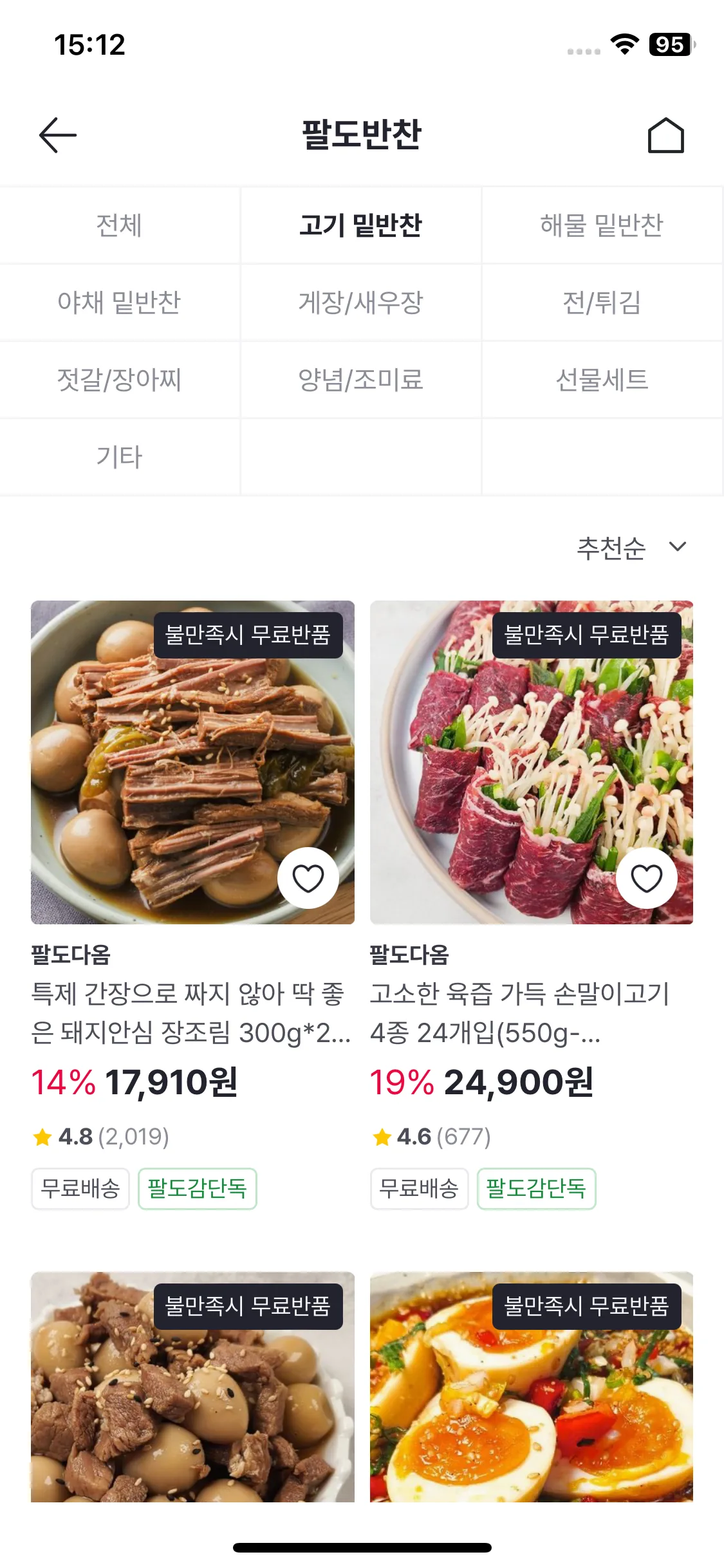Switch to the 기타 category
The image size is (724, 1568).
pyautogui.click(x=119, y=457)
